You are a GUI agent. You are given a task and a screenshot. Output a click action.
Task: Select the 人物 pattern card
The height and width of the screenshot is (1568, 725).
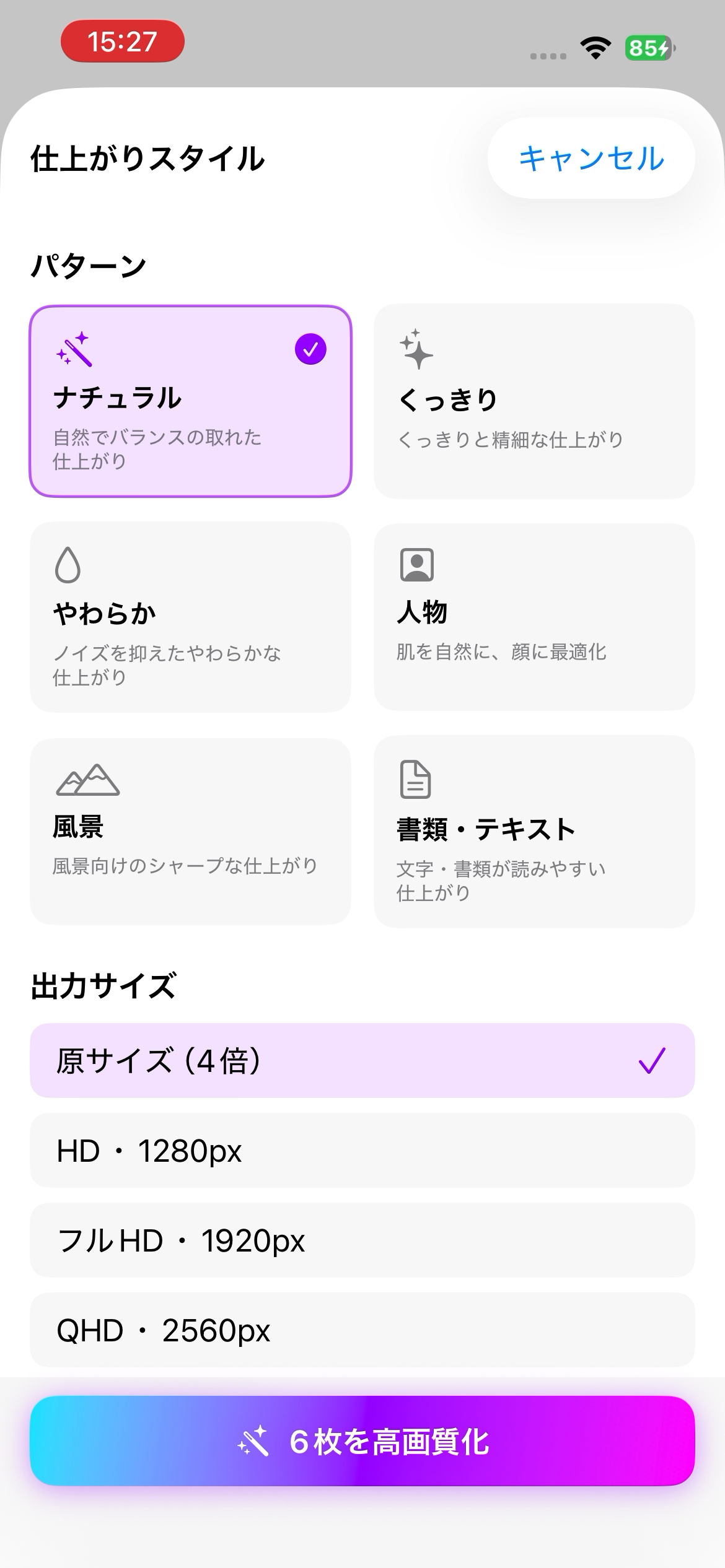click(534, 617)
